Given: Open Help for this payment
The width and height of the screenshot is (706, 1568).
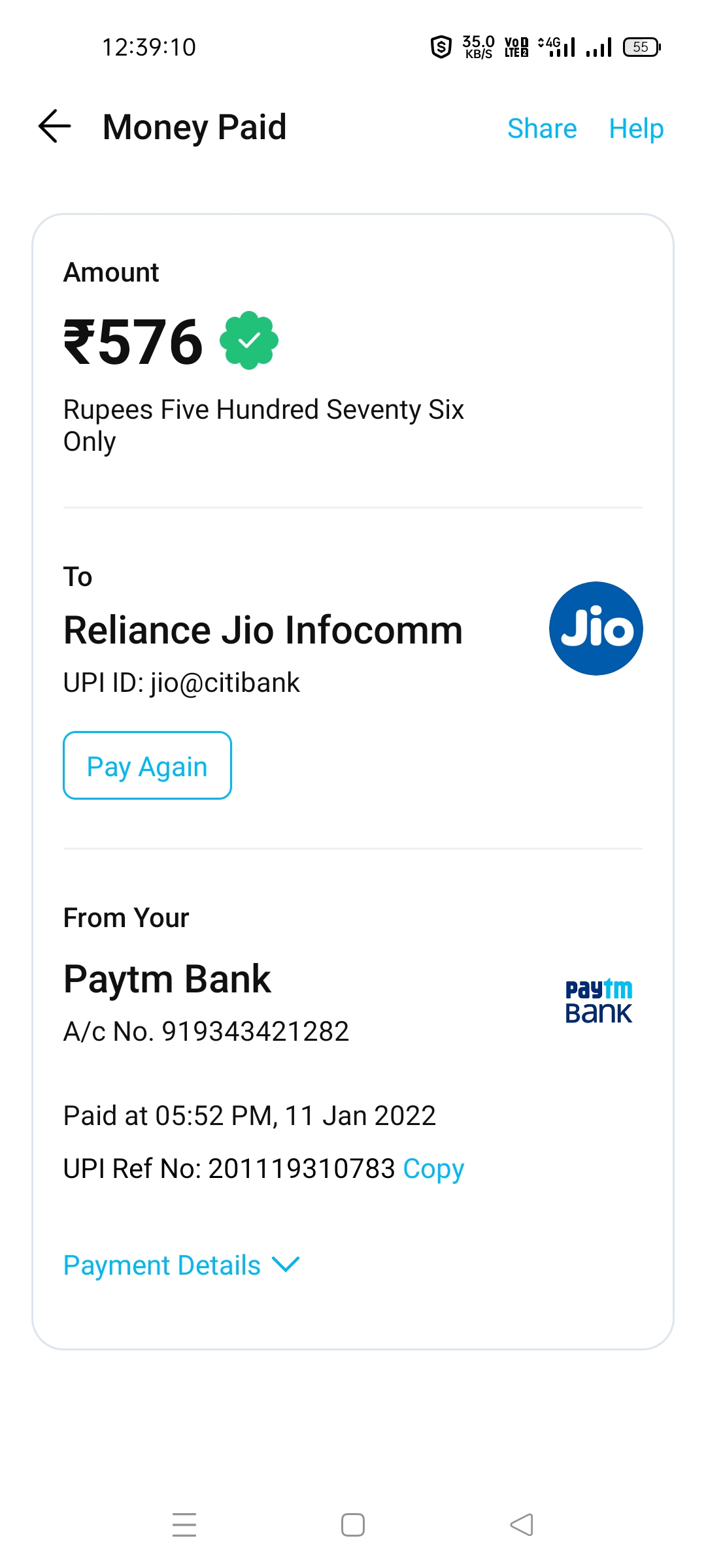Looking at the screenshot, I should pos(635,128).
